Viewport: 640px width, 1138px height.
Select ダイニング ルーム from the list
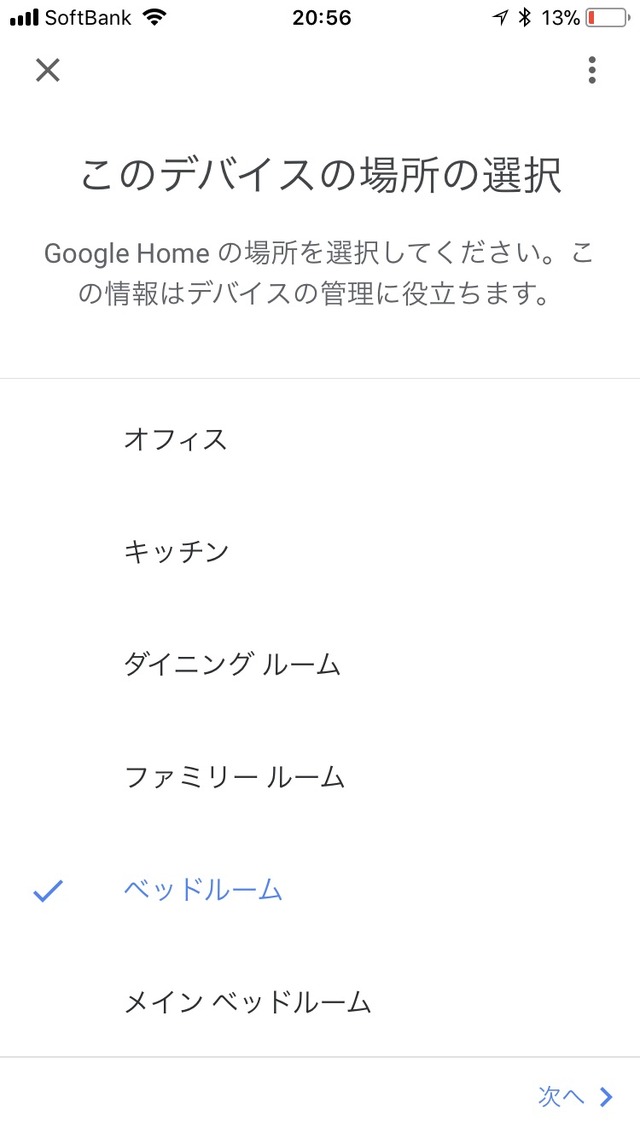pos(320,665)
